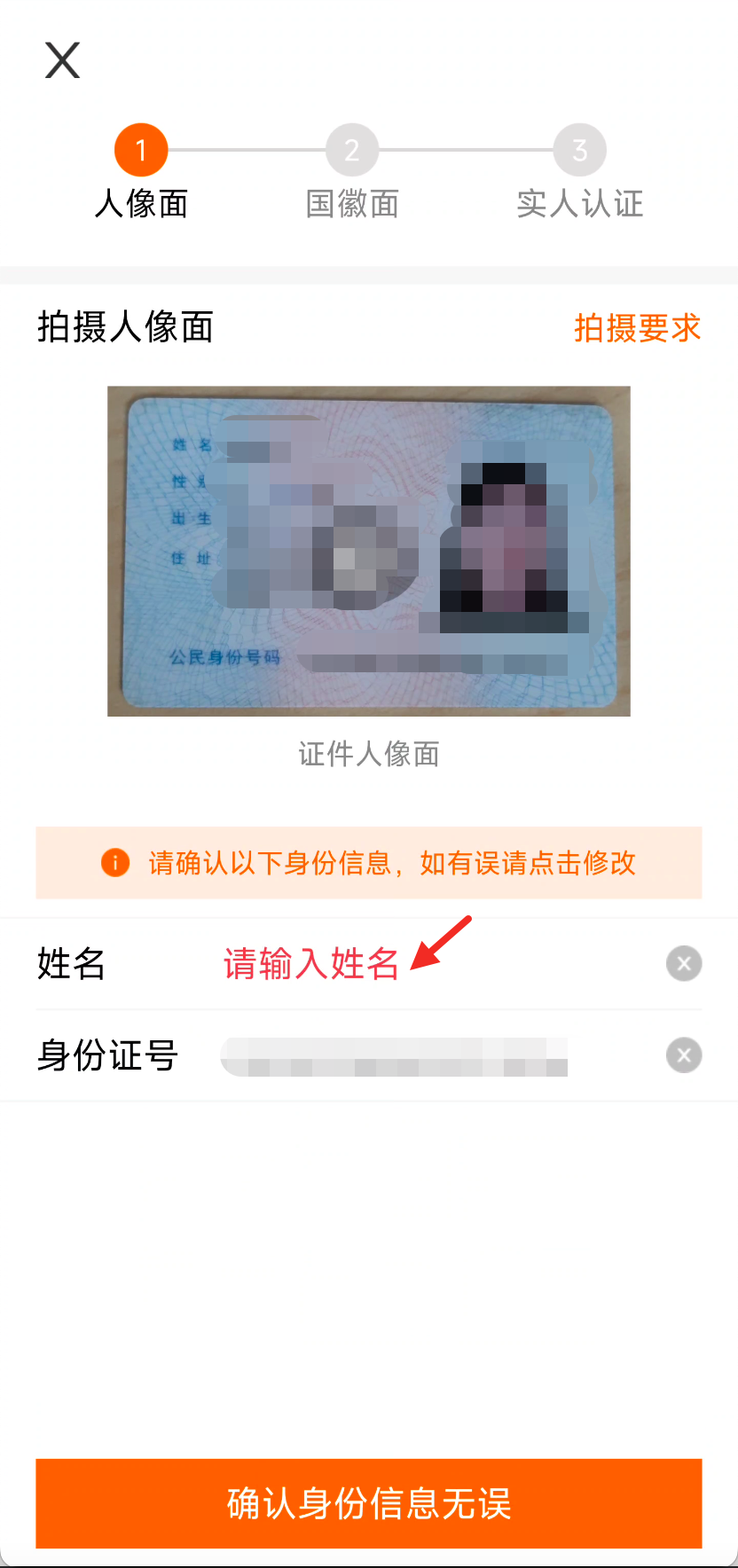
Task: Clear the 身份证号 field
Action: point(683,1055)
